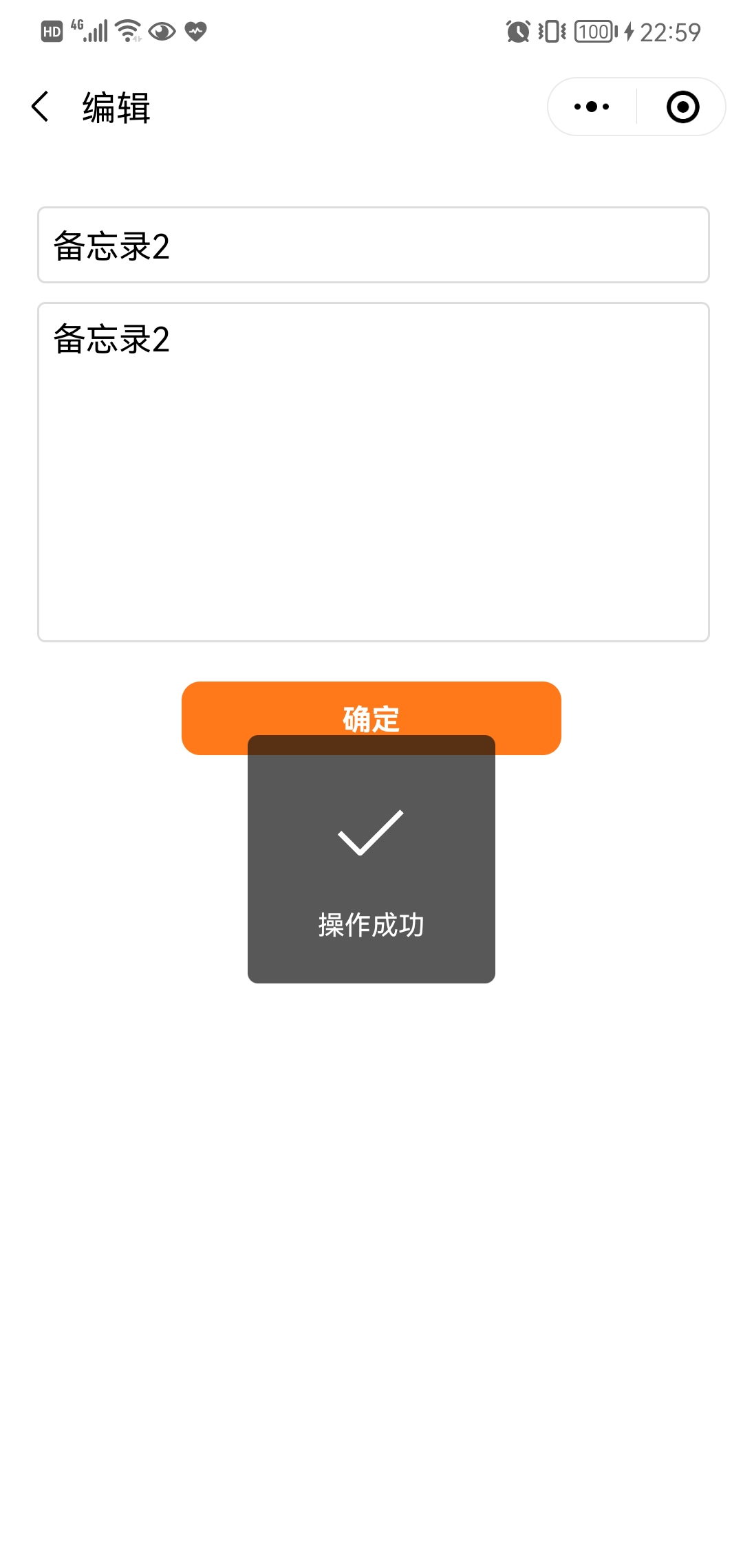Tap the 备忘录2 text in the title box
743x1568 pixels.
(x=110, y=245)
